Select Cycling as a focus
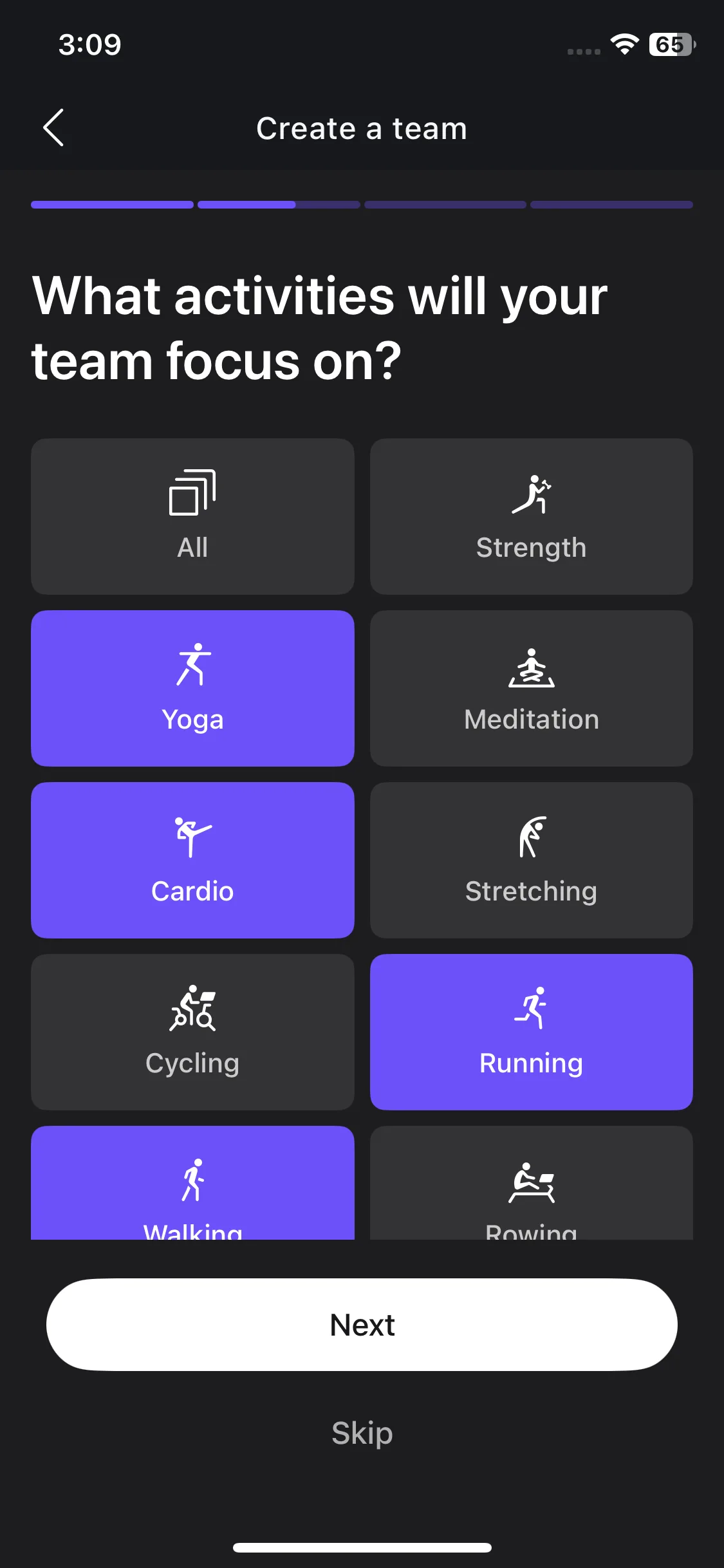 click(192, 1032)
